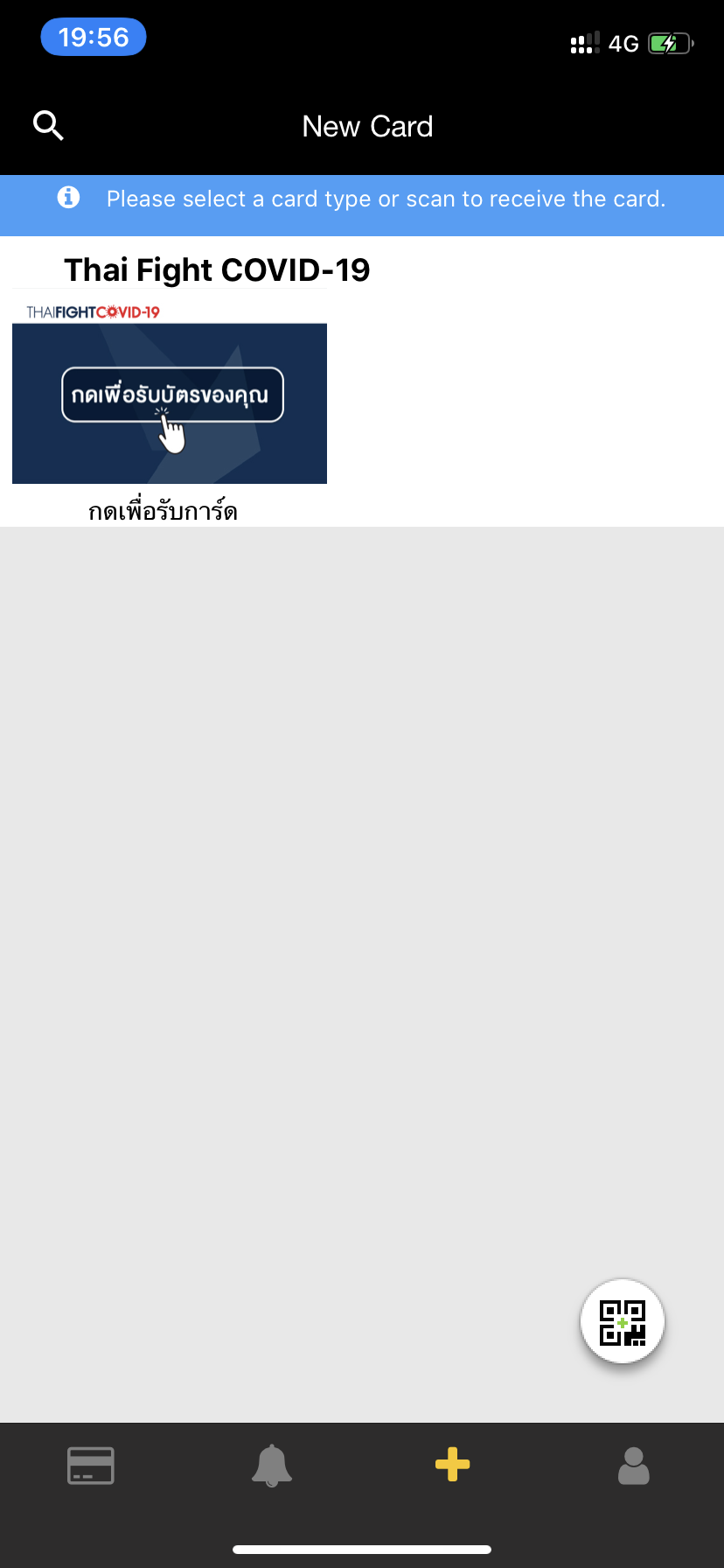724x1568 pixels.
Task: Go to the profile tab
Action: click(x=634, y=1465)
